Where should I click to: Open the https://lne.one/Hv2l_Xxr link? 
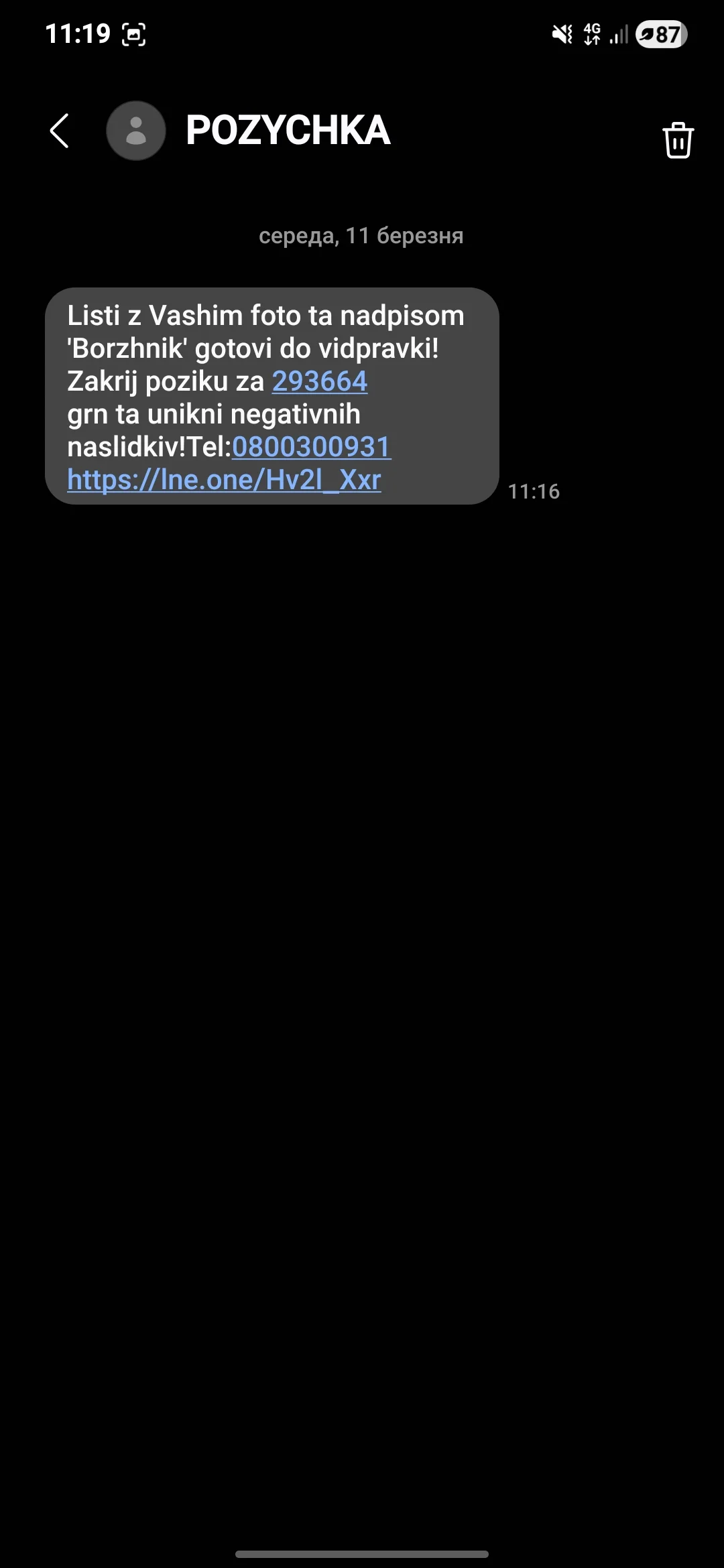pos(224,480)
